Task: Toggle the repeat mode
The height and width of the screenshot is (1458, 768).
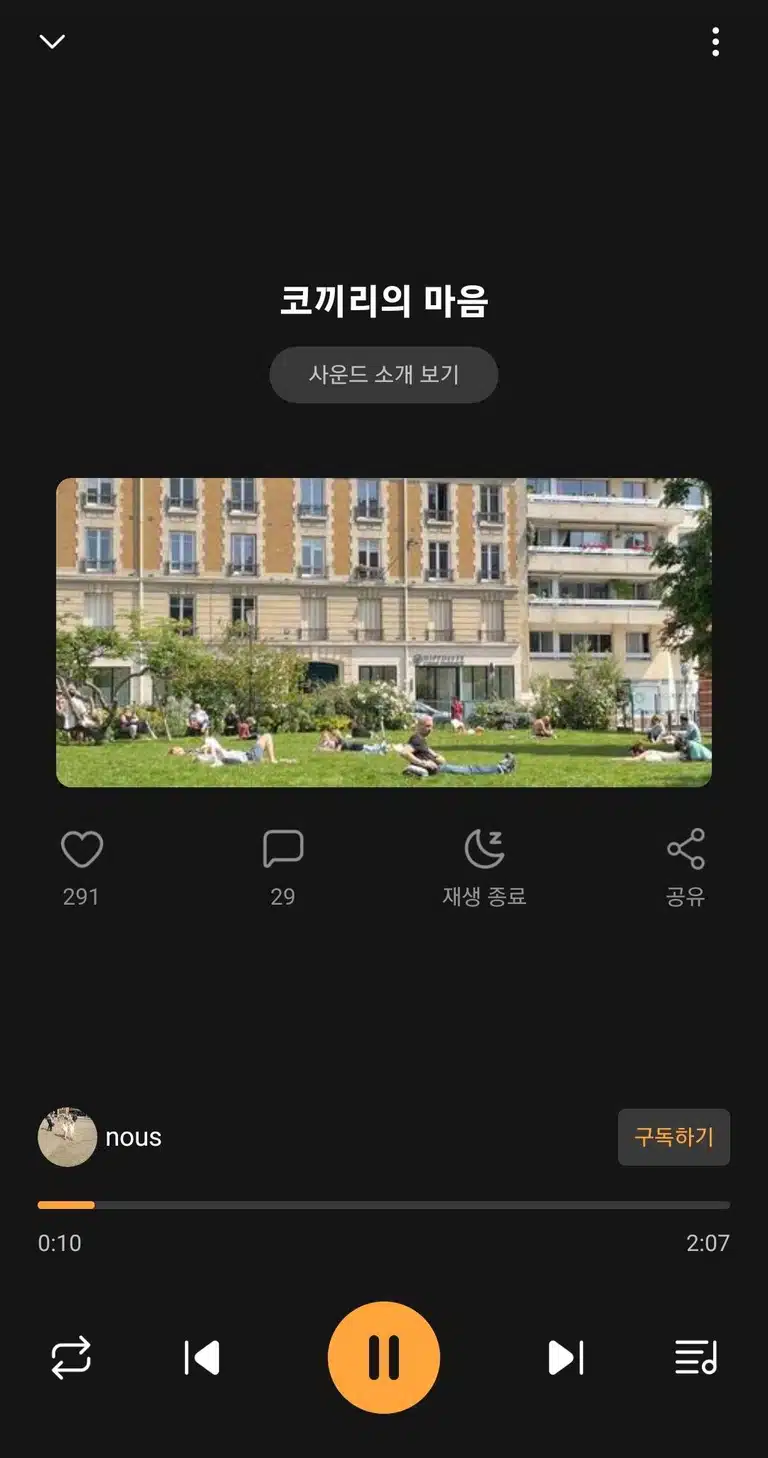Action: [x=71, y=1358]
